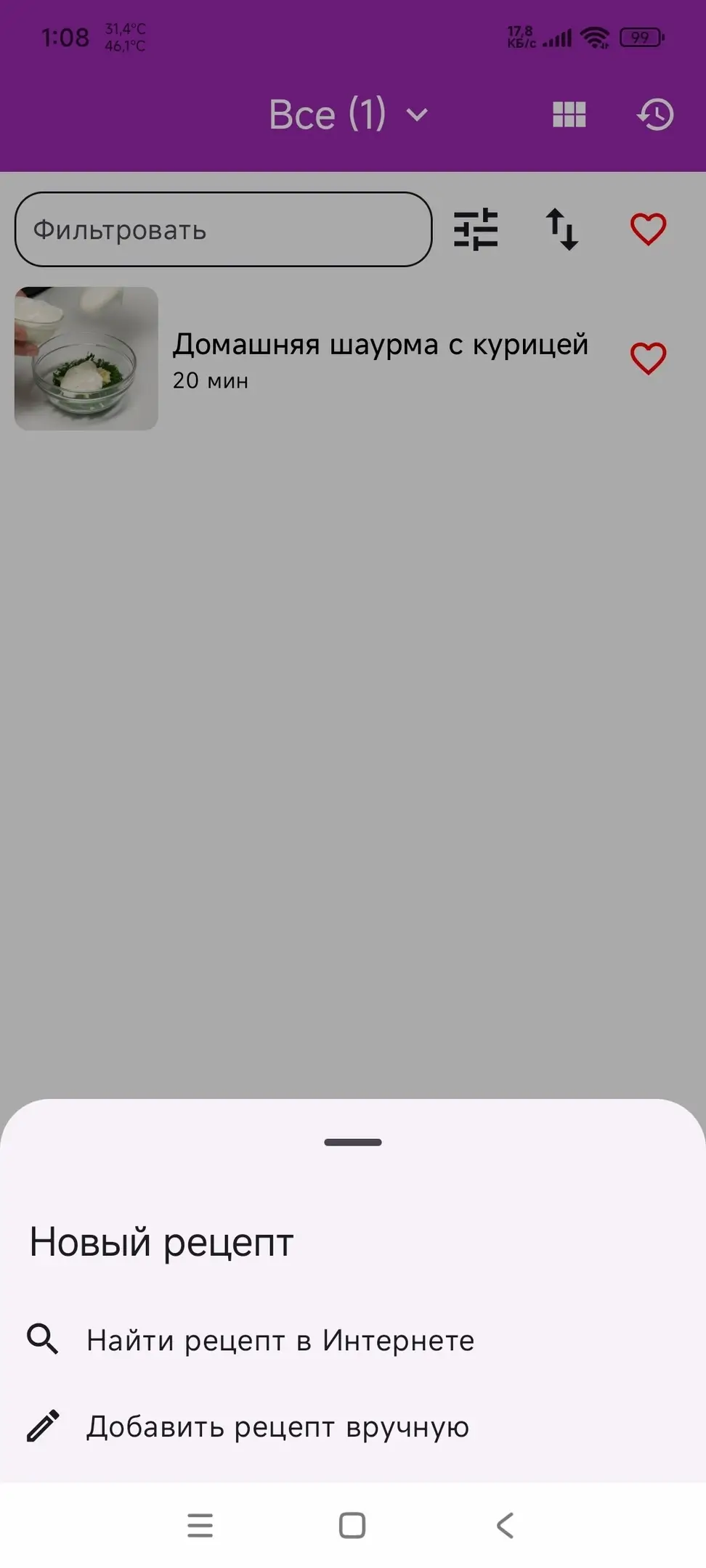Focus the Фильтровать input field
706x1568 pixels.
pos(223,230)
